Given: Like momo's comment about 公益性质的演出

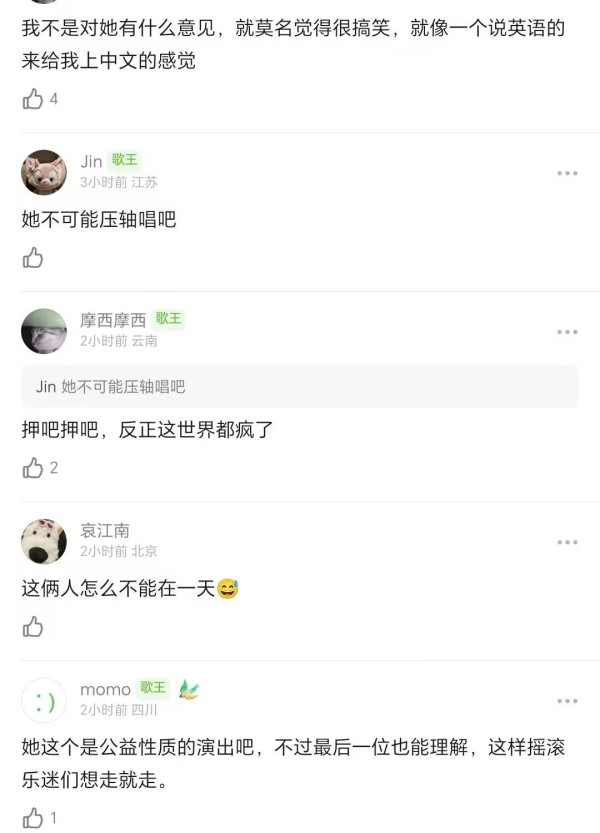Looking at the screenshot, I should 34,817.
